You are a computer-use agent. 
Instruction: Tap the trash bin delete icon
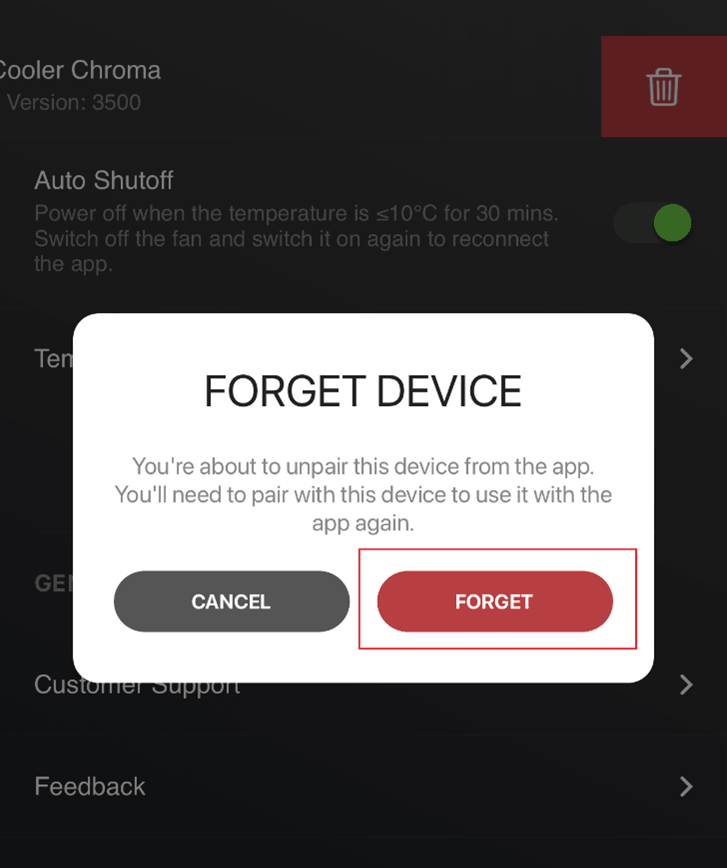click(663, 87)
